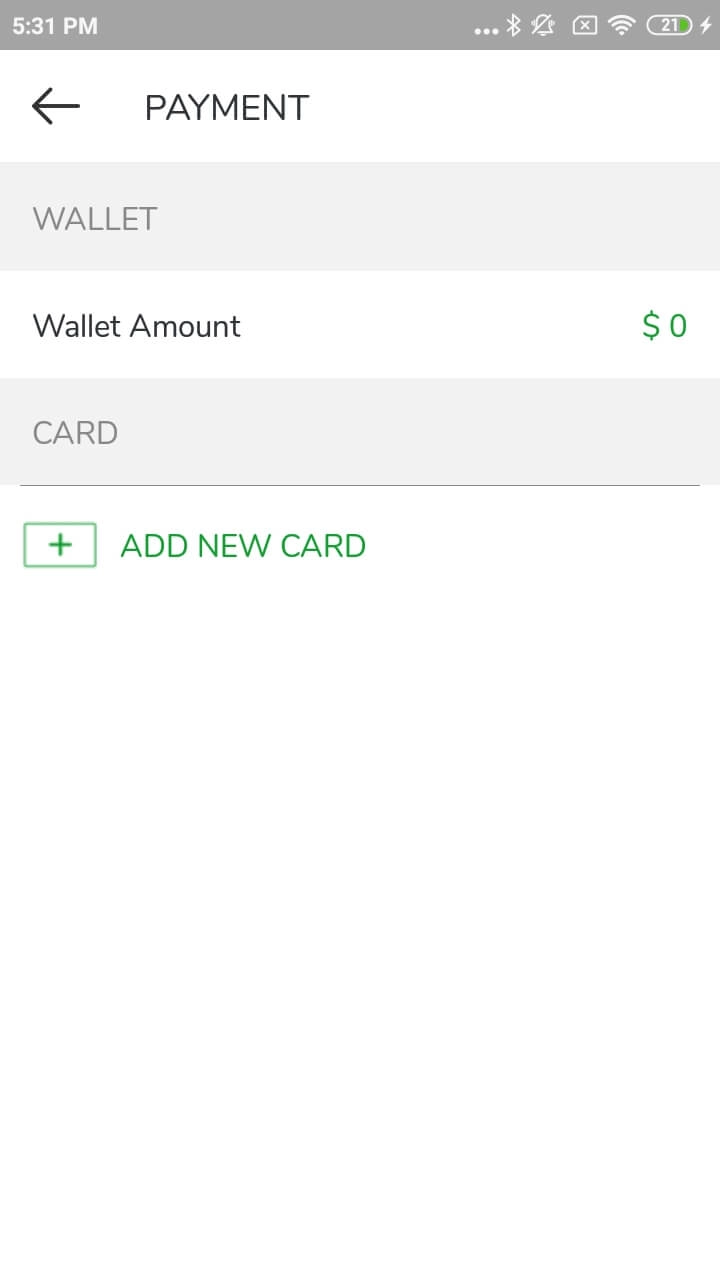The height and width of the screenshot is (1280, 720).
Task: Tap the Wi-Fi icon in status bar
Action: 621,27
